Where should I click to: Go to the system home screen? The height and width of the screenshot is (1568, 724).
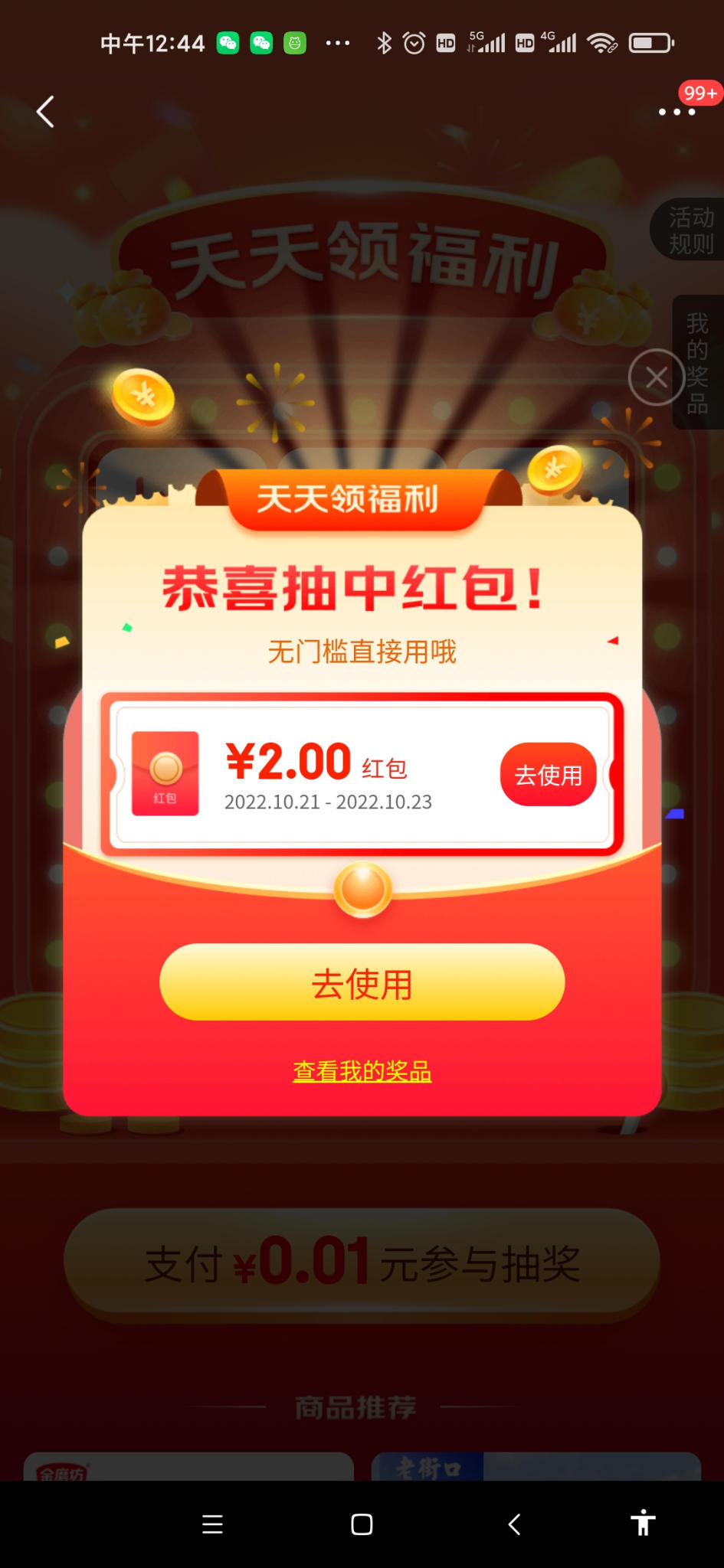pyautogui.click(x=362, y=1524)
